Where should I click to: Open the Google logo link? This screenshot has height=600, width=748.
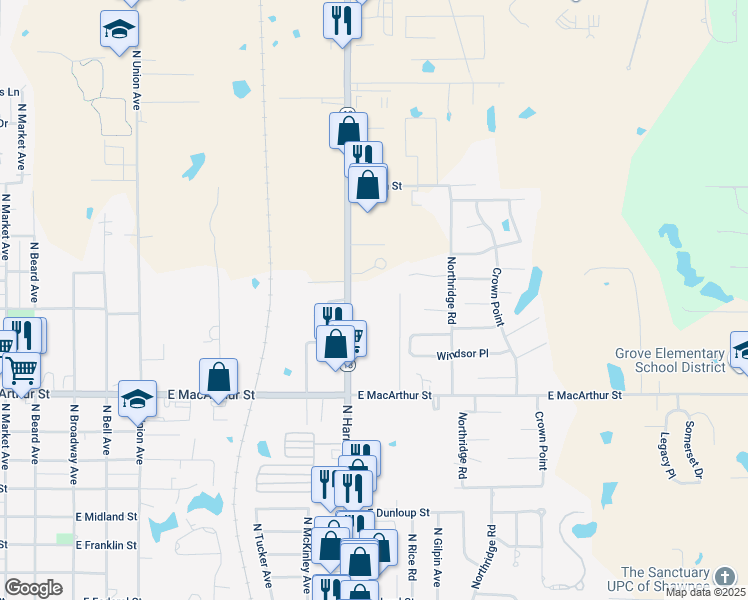tap(33, 588)
